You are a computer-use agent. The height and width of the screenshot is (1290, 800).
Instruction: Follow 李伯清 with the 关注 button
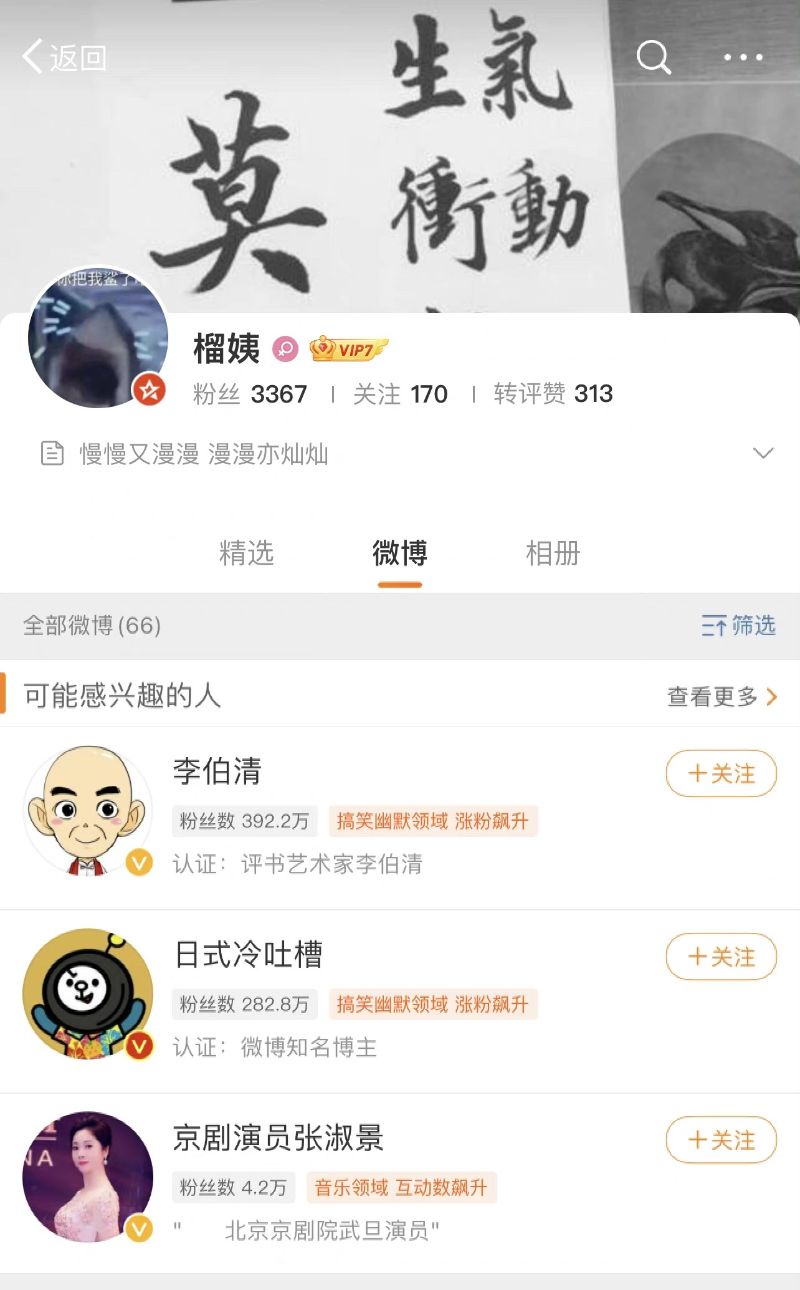(x=721, y=773)
